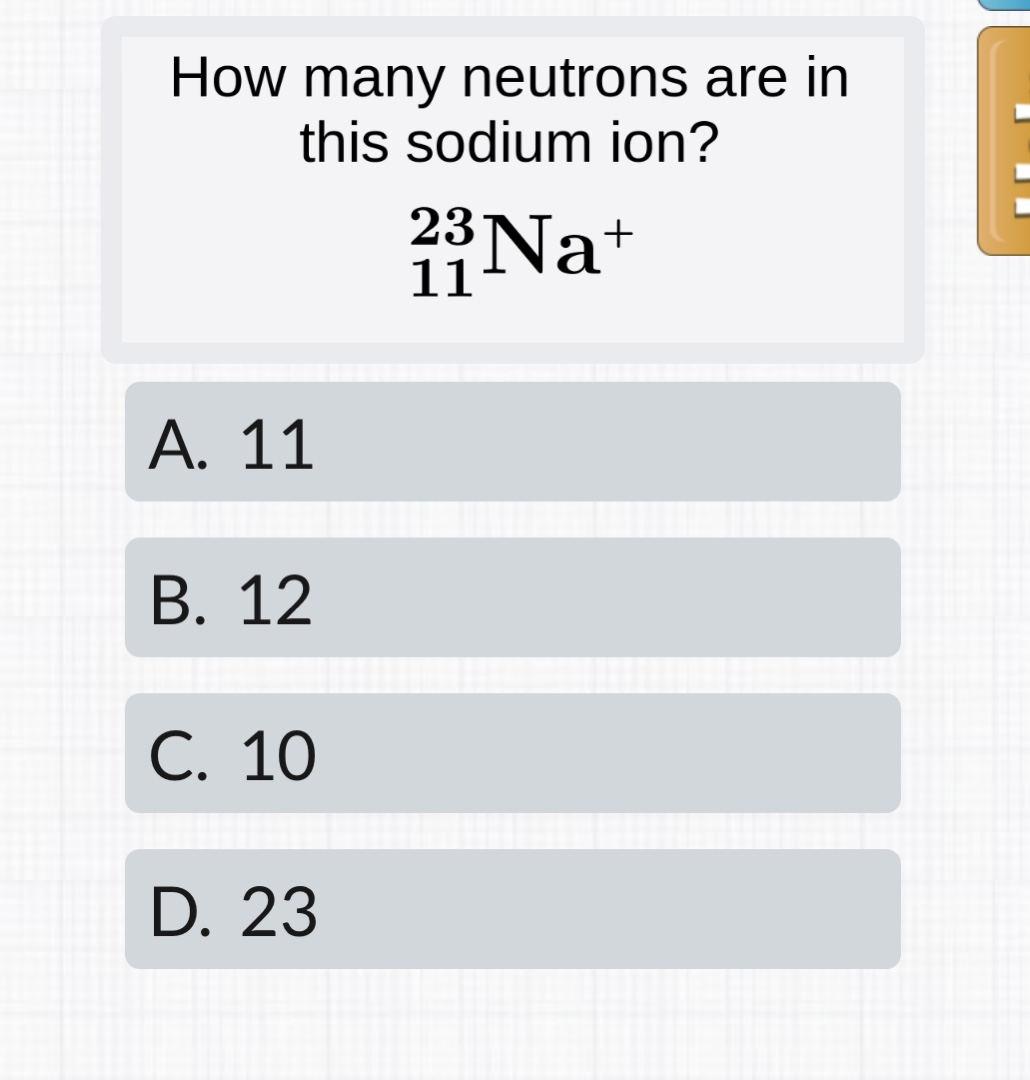Click the number 10 answer text
This screenshot has height=1080, width=1030.
[275, 753]
